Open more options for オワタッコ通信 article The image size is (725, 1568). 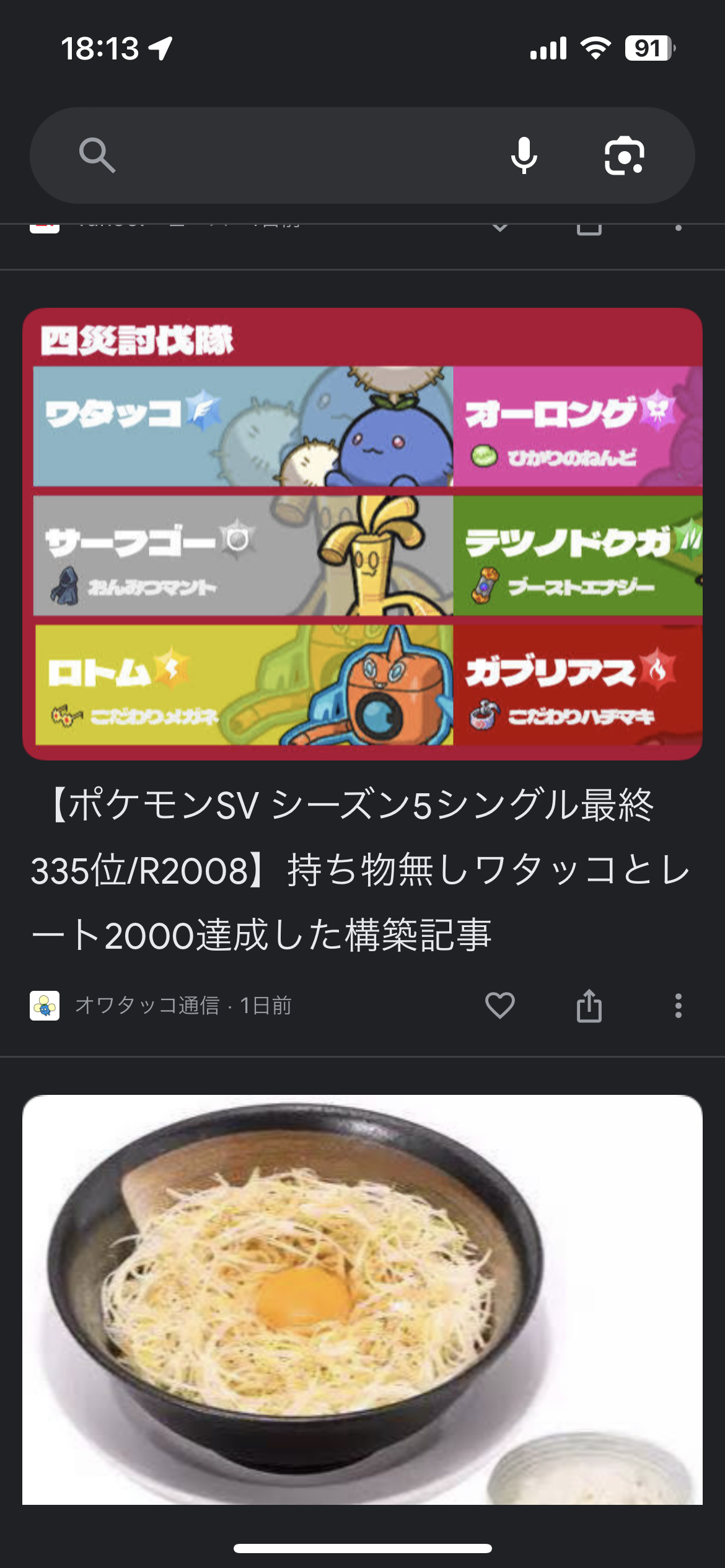pos(678,1005)
